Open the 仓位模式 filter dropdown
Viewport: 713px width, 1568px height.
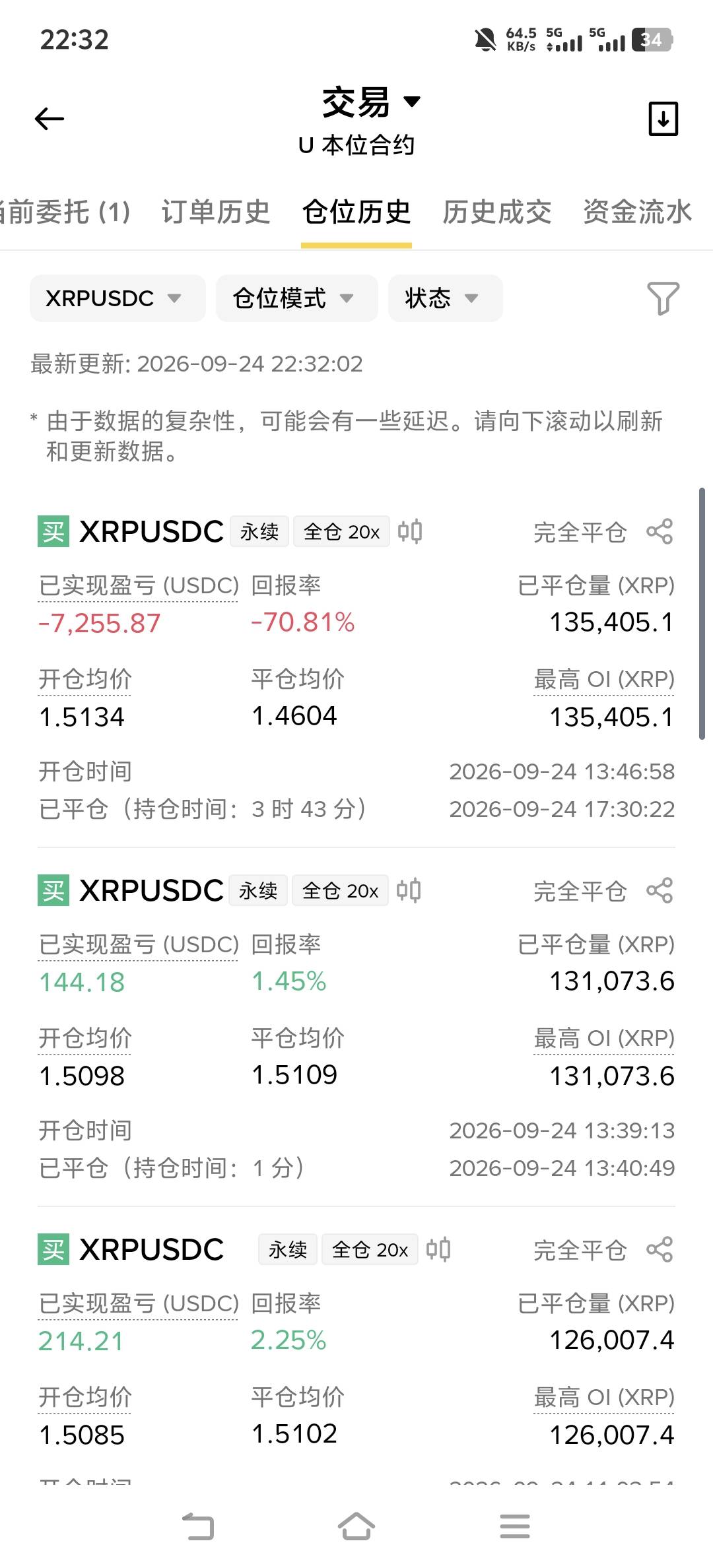click(x=297, y=298)
